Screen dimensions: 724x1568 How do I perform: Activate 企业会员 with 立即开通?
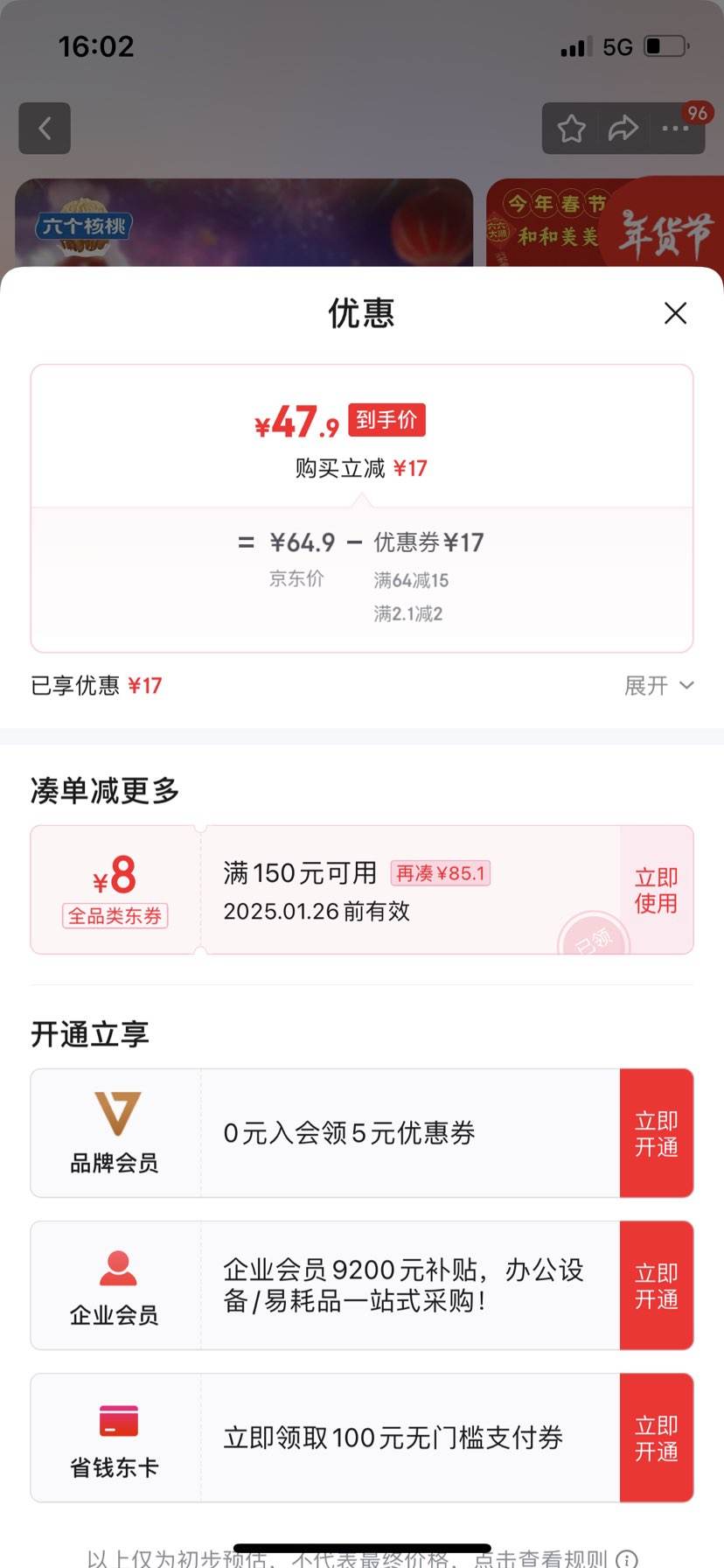click(x=657, y=1285)
